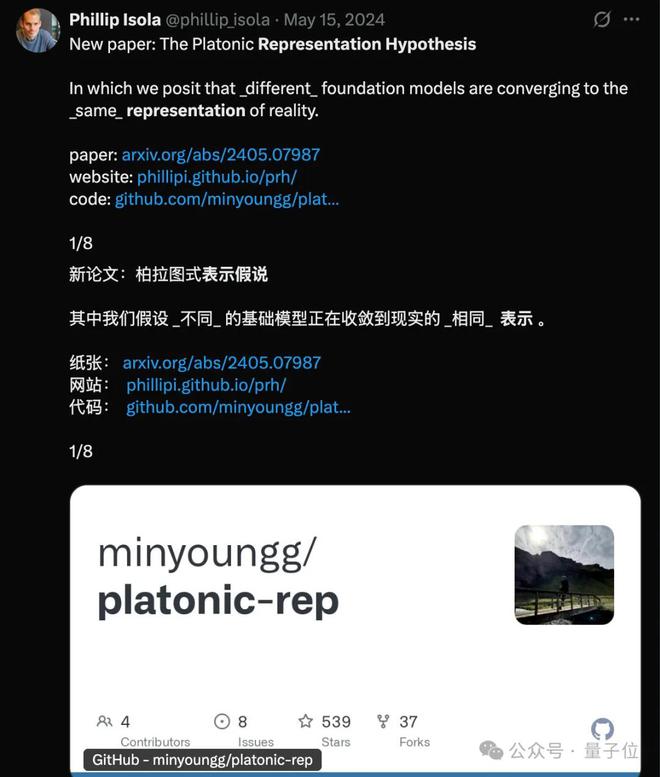Open the minyoungg/platonic-rep GitHub preview card
The height and width of the screenshot is (777, 660).
(355, 620)
